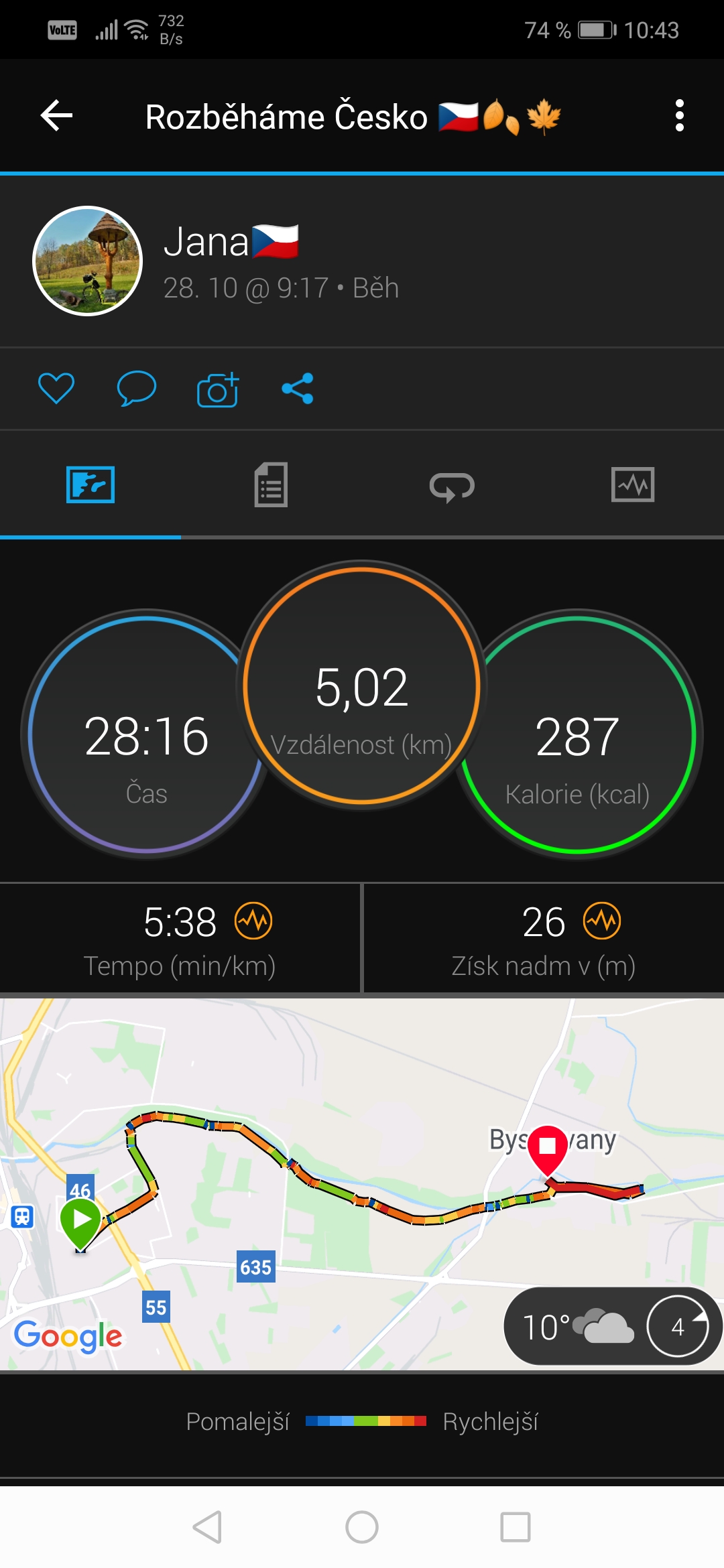724x1568 pixels.
Task: Add a photo with the camera icon
Action: [x=218, y=389]
